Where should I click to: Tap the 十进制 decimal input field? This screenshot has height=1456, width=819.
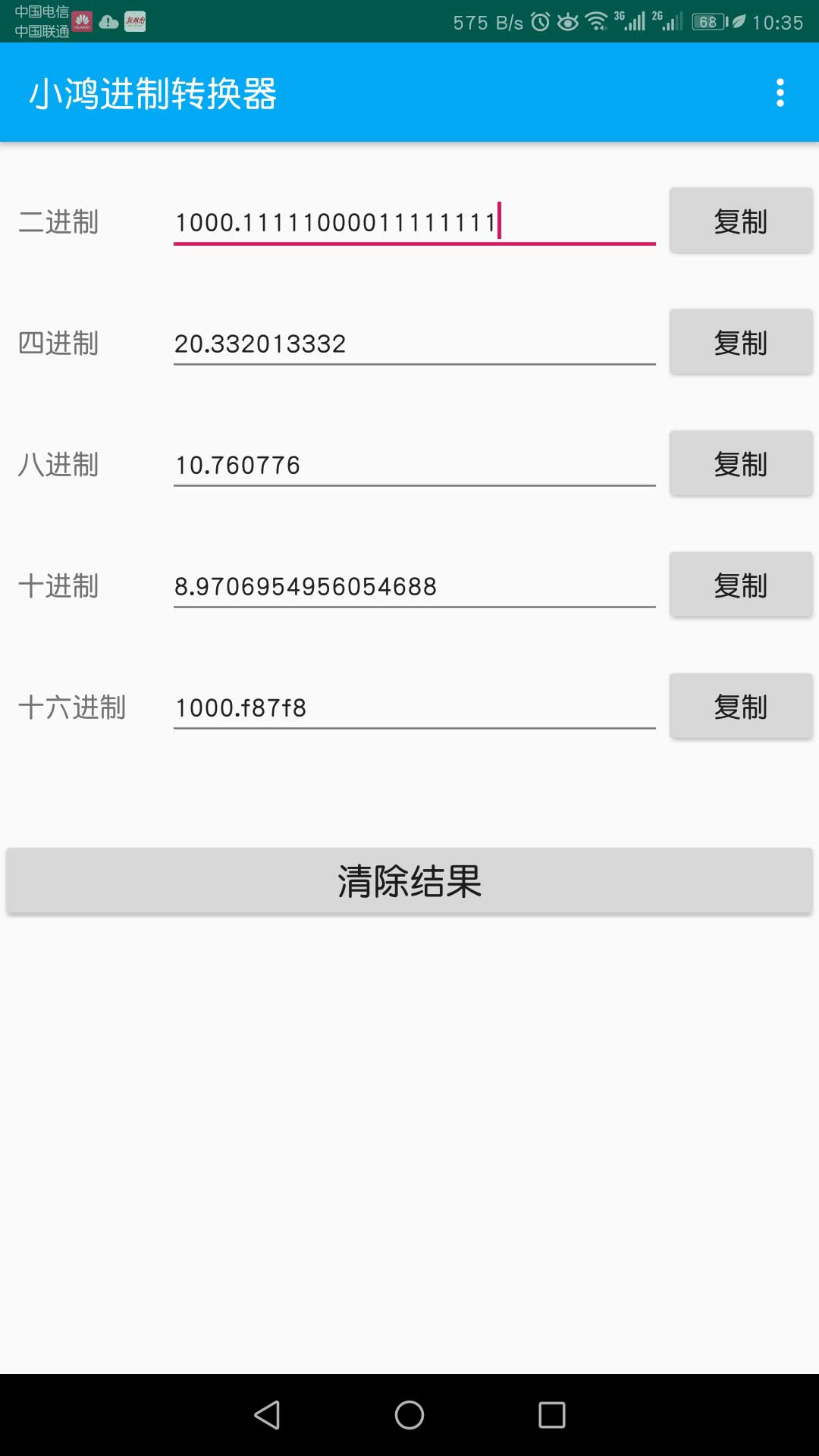coord(414,586)
